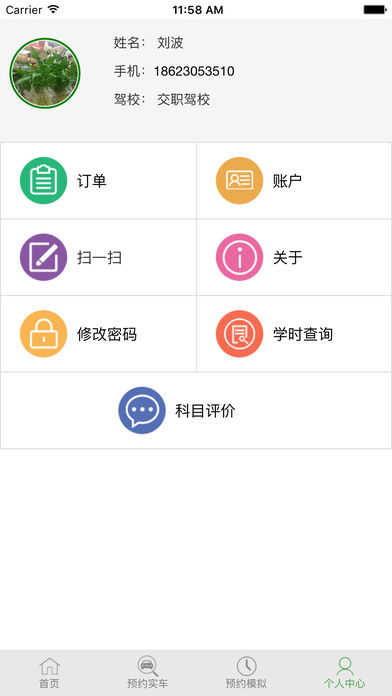Open 学时查询 study hours lookup
The image size is (392, 696).
294,334
